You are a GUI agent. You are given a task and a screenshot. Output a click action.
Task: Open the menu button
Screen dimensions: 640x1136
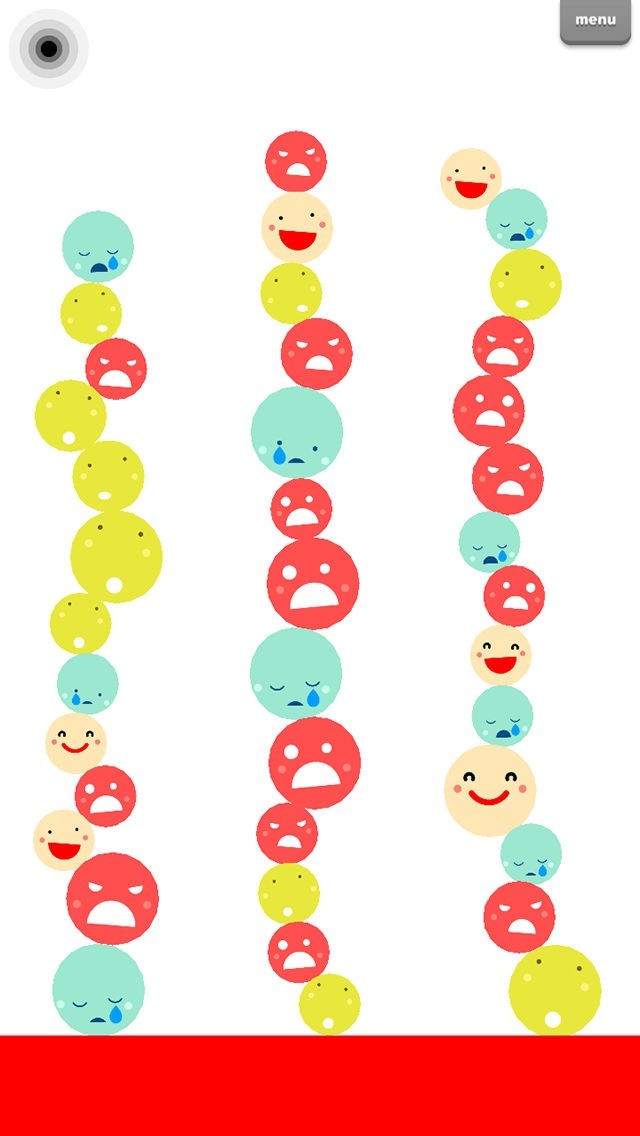pyautogui.click(x=595, y=20)
